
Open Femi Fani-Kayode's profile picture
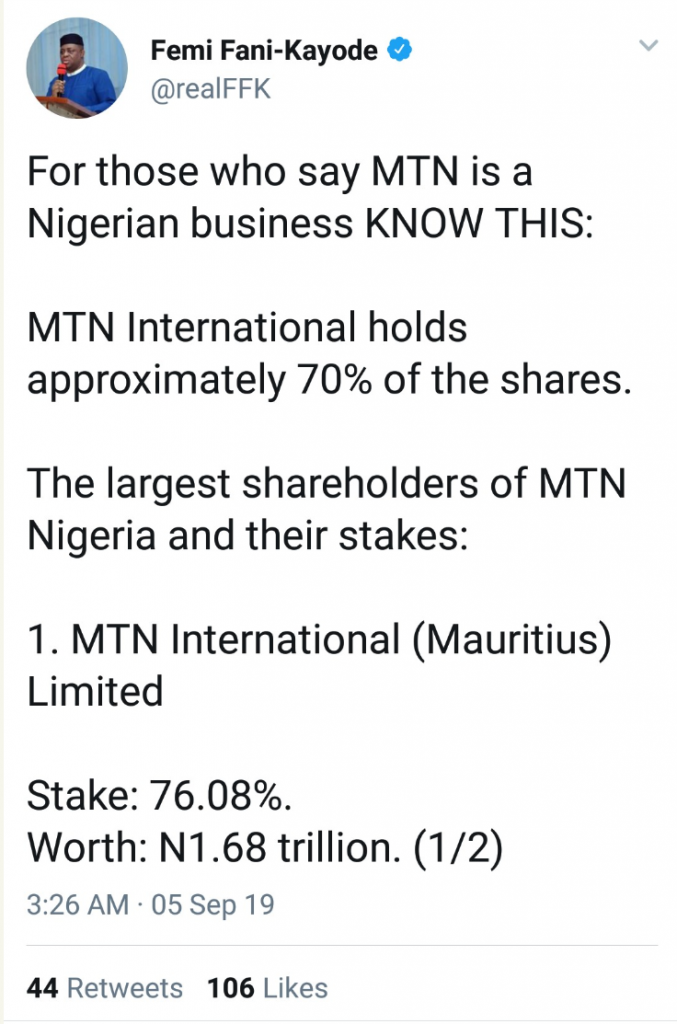pos(77,68)
